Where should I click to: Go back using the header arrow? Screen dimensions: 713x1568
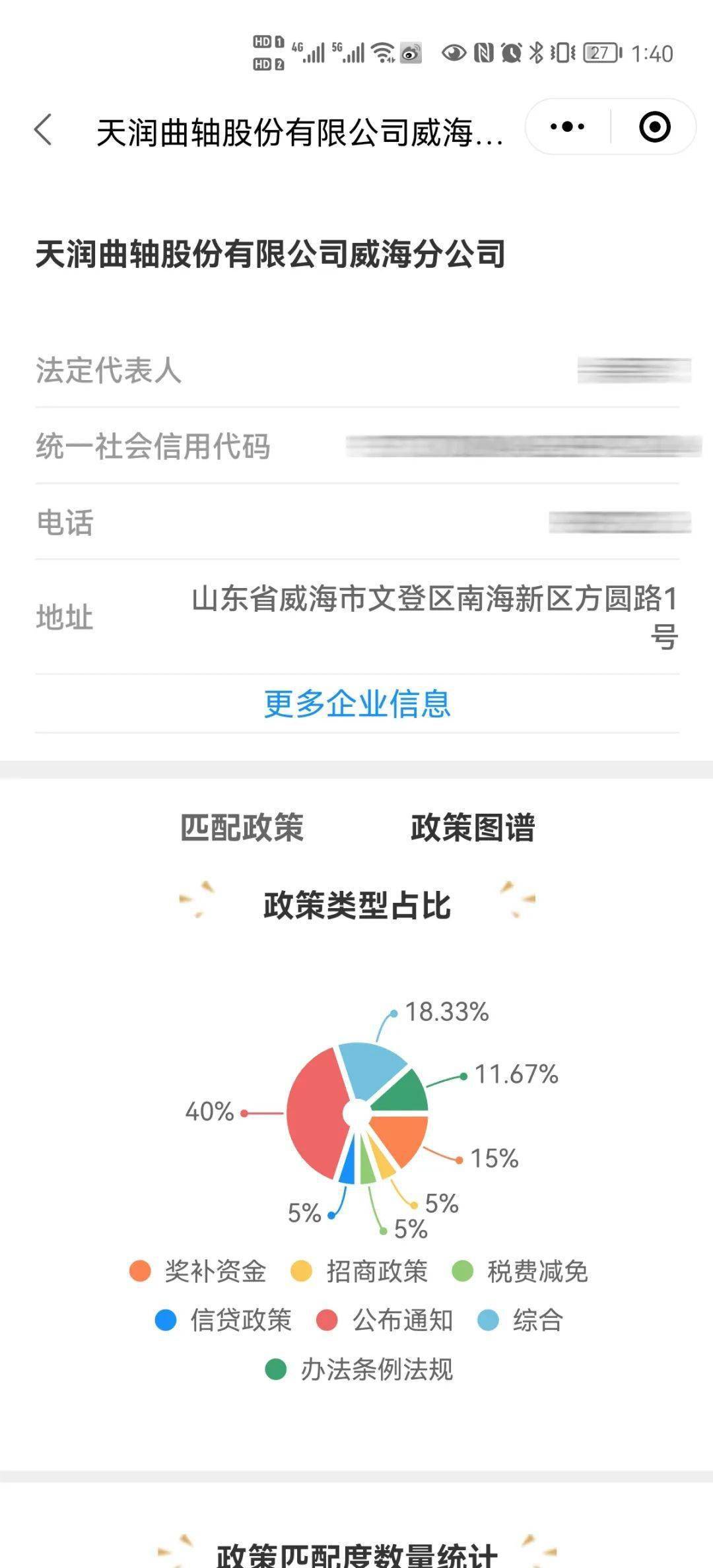[x=44, y=129]
